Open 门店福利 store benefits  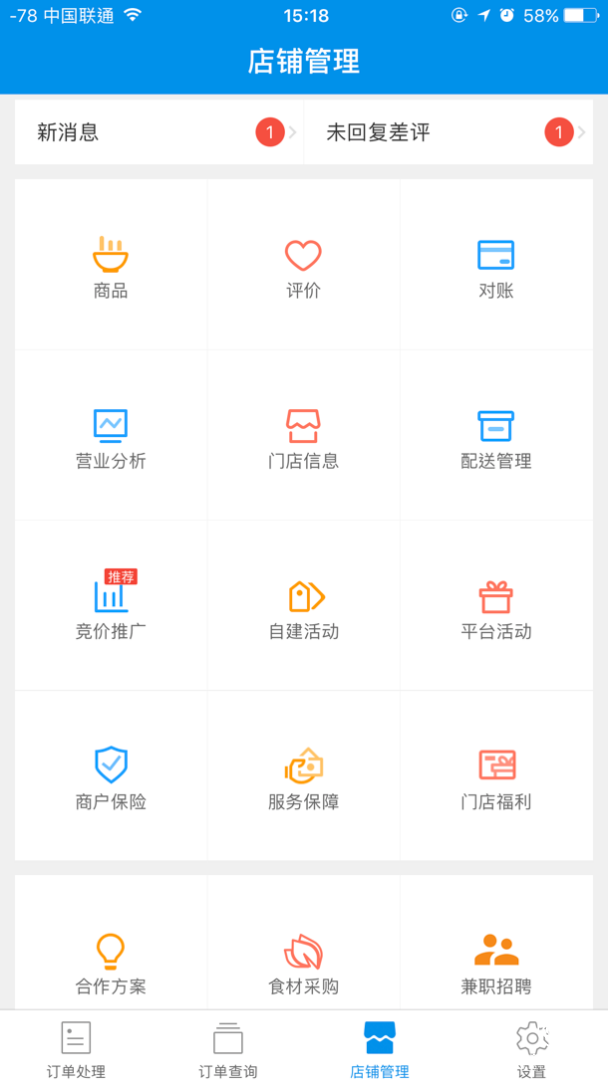pos(496,777)
